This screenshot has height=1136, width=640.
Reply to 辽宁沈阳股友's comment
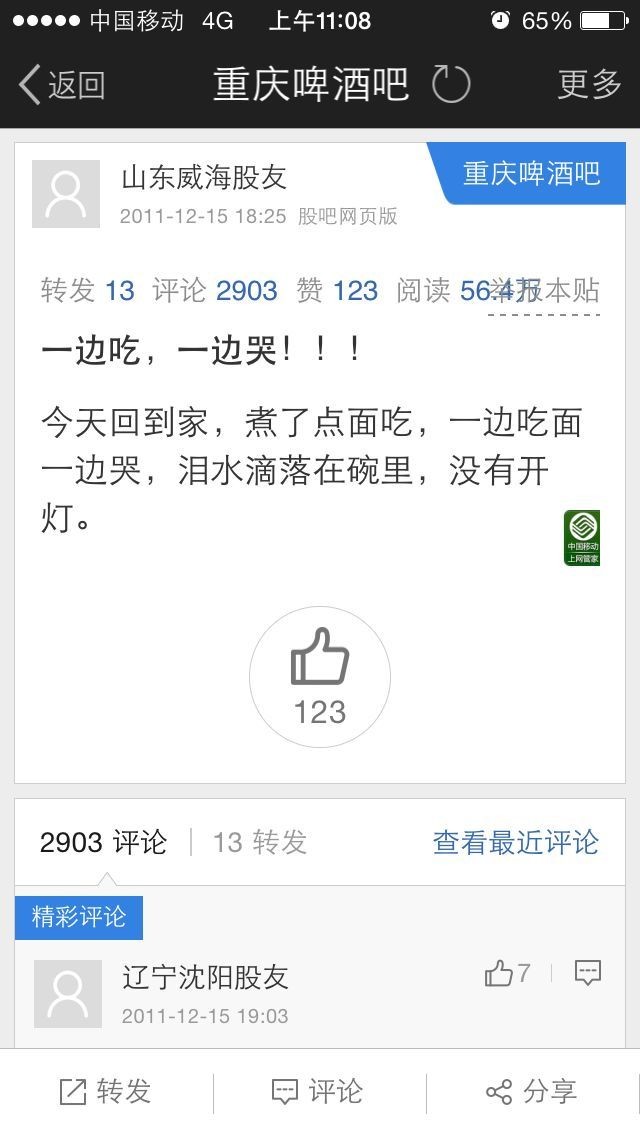point(587,972)
